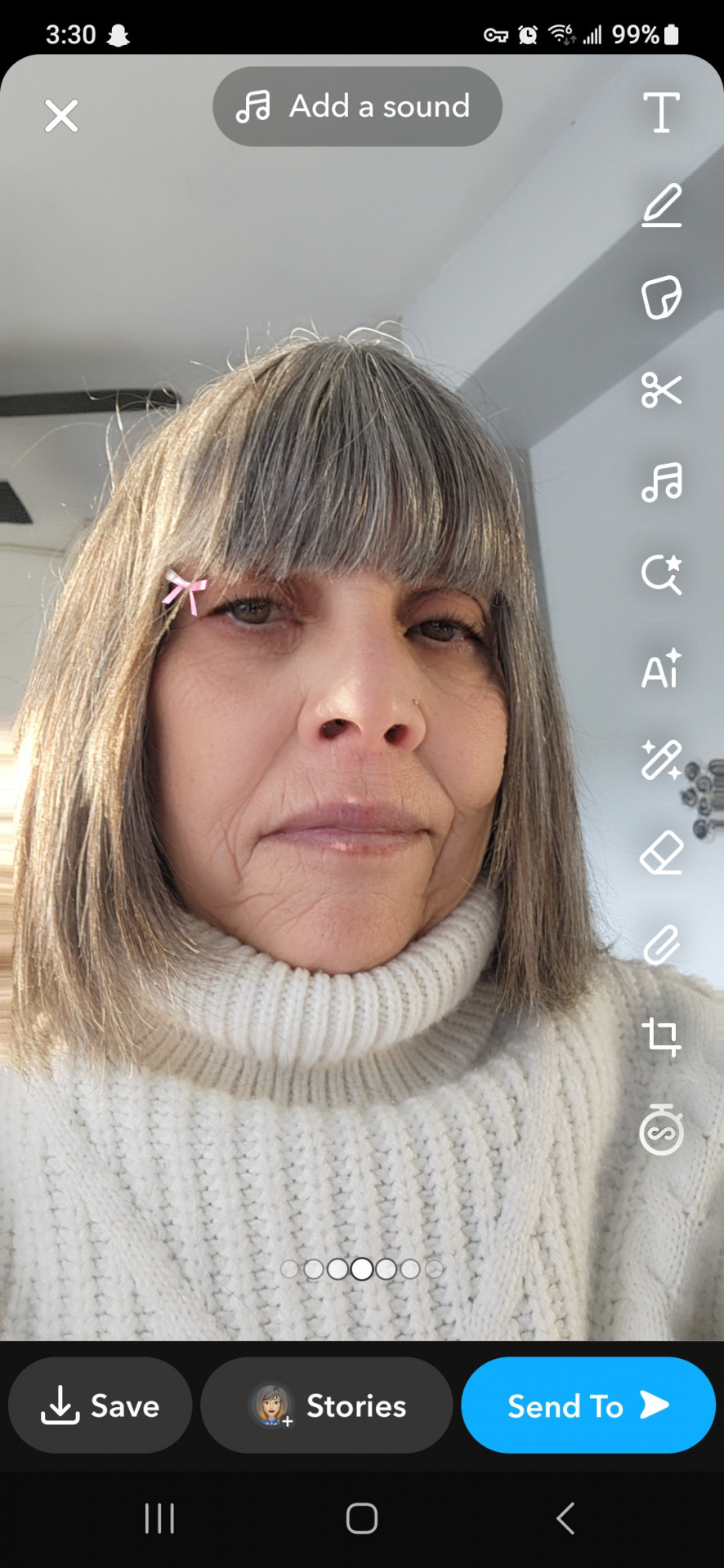Open the pencil drawing tool
Image resolution: width=724 pixels, height=1568 pixels.
click(661, 205)
